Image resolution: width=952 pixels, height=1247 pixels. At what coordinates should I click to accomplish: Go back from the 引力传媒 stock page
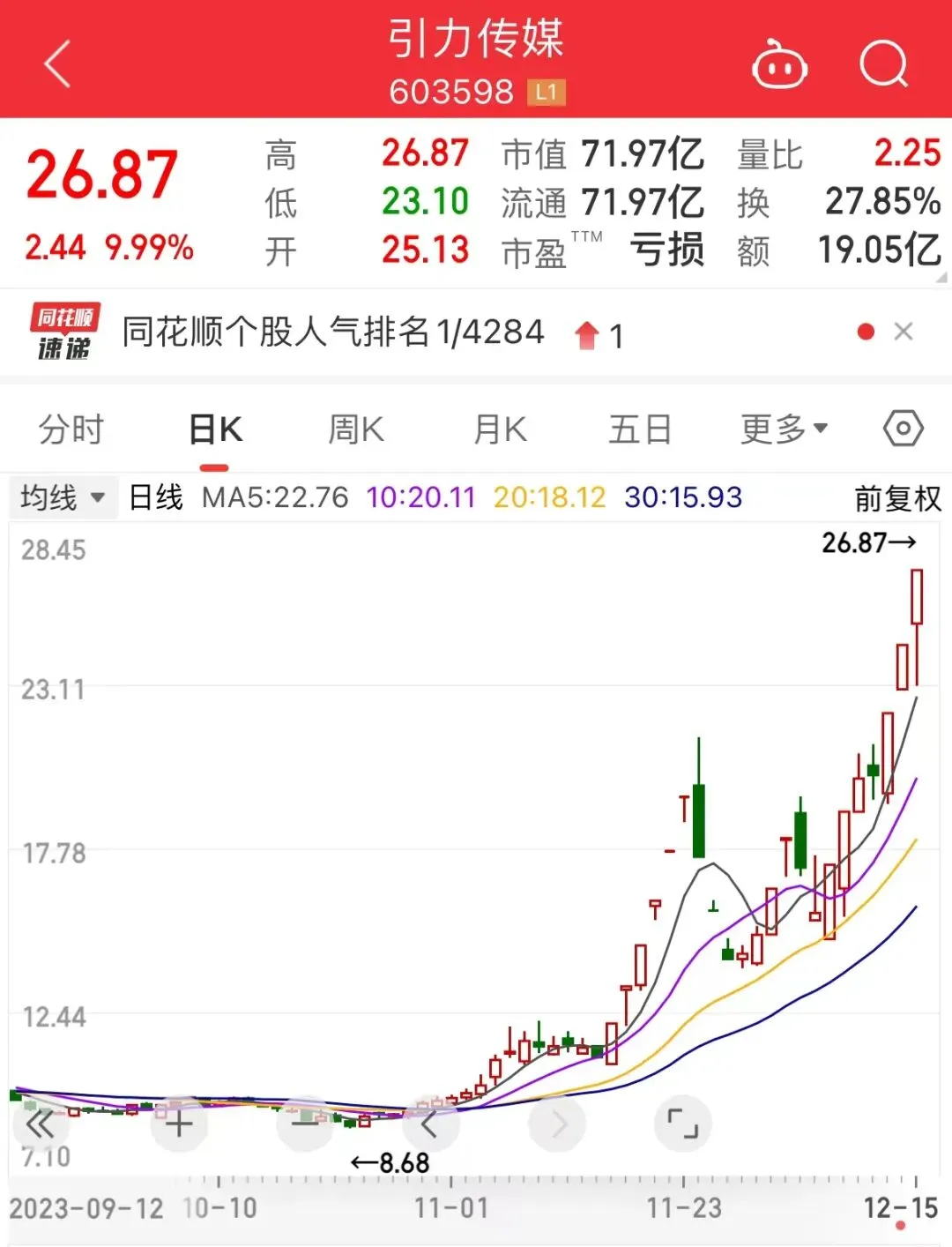tap(57, 65)
